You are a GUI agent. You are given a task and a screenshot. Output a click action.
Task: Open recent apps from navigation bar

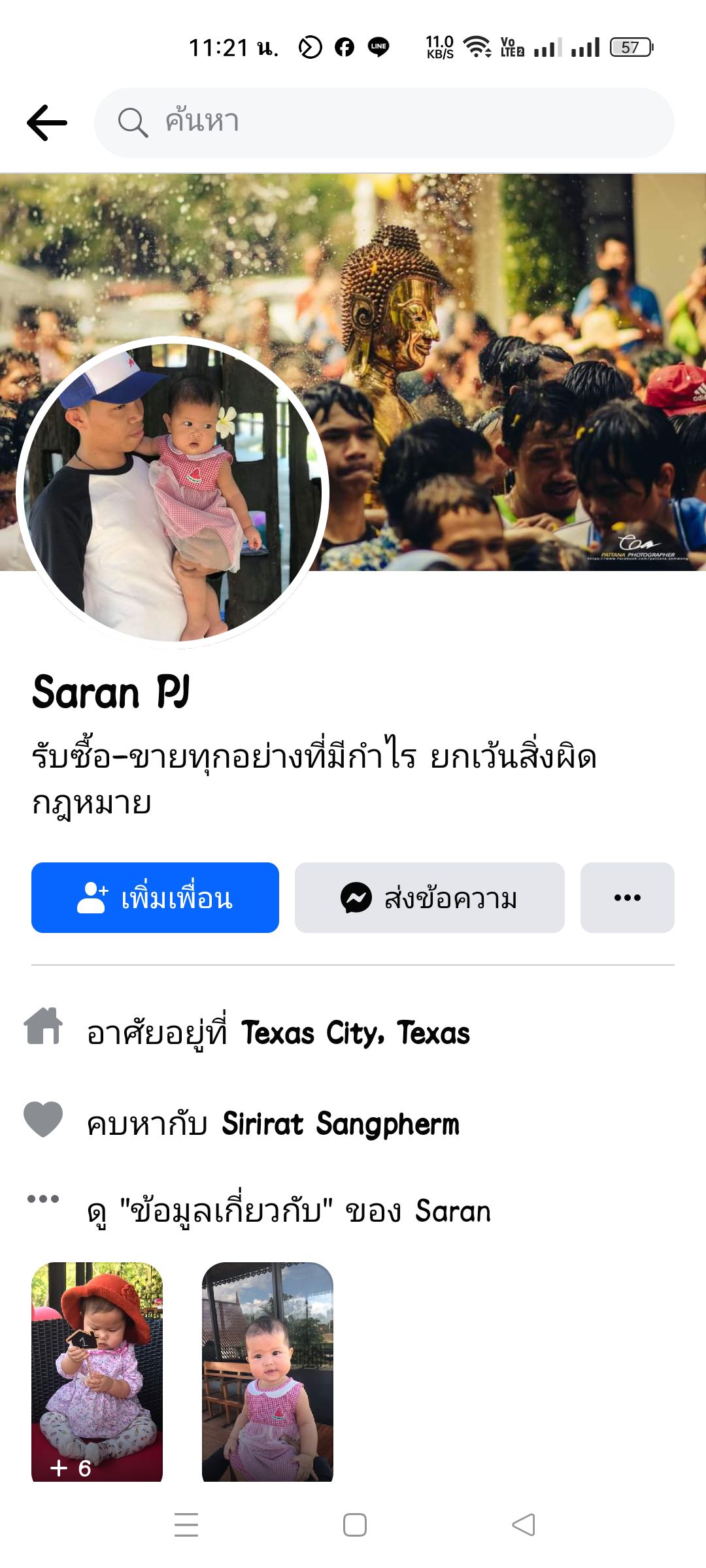click(186, 1525)
